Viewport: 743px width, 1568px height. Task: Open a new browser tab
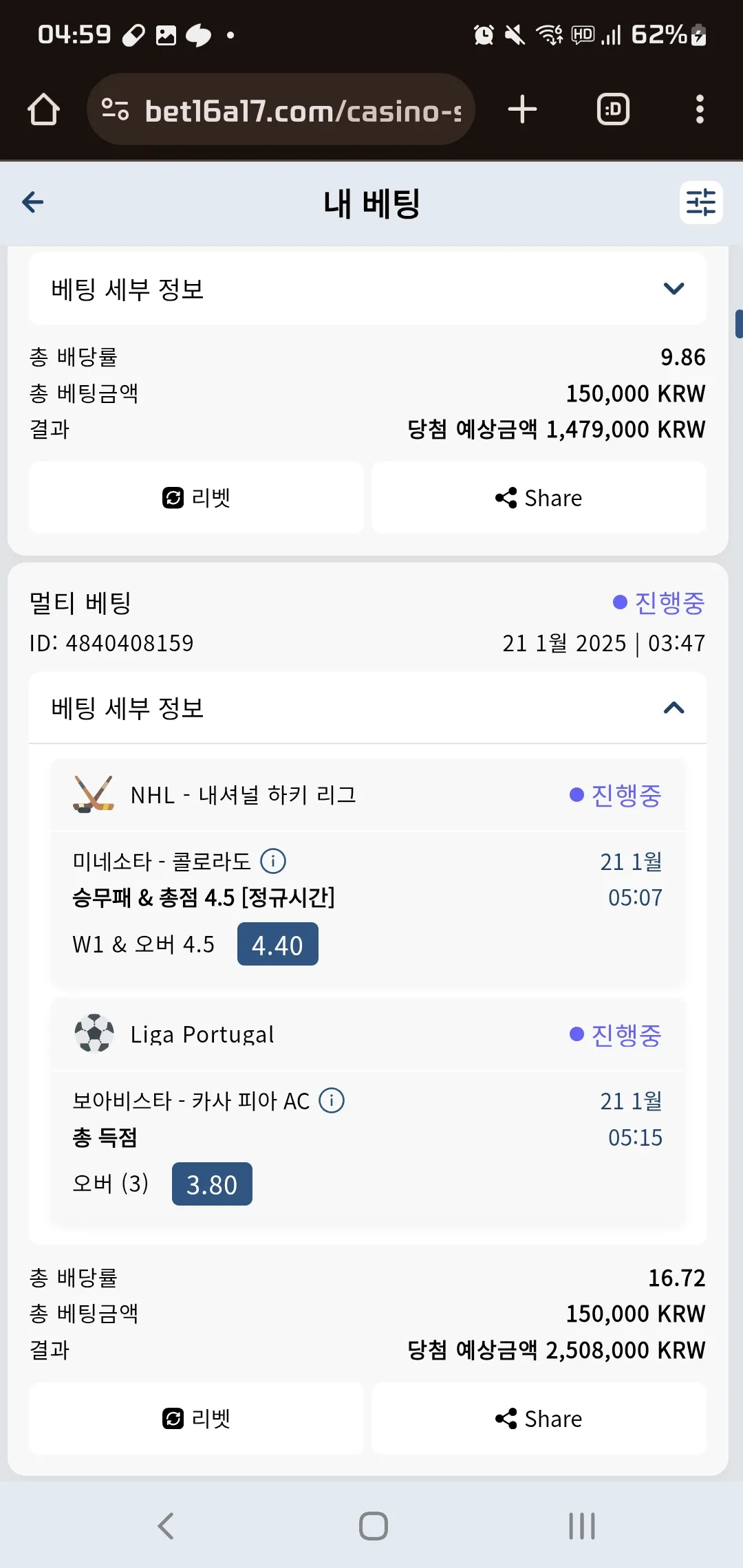click(522, 109)
